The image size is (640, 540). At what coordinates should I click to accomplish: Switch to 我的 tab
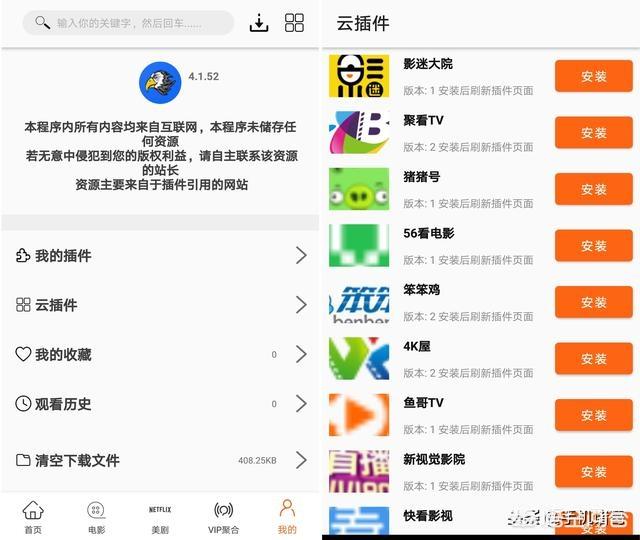click(x=287, y=516)
